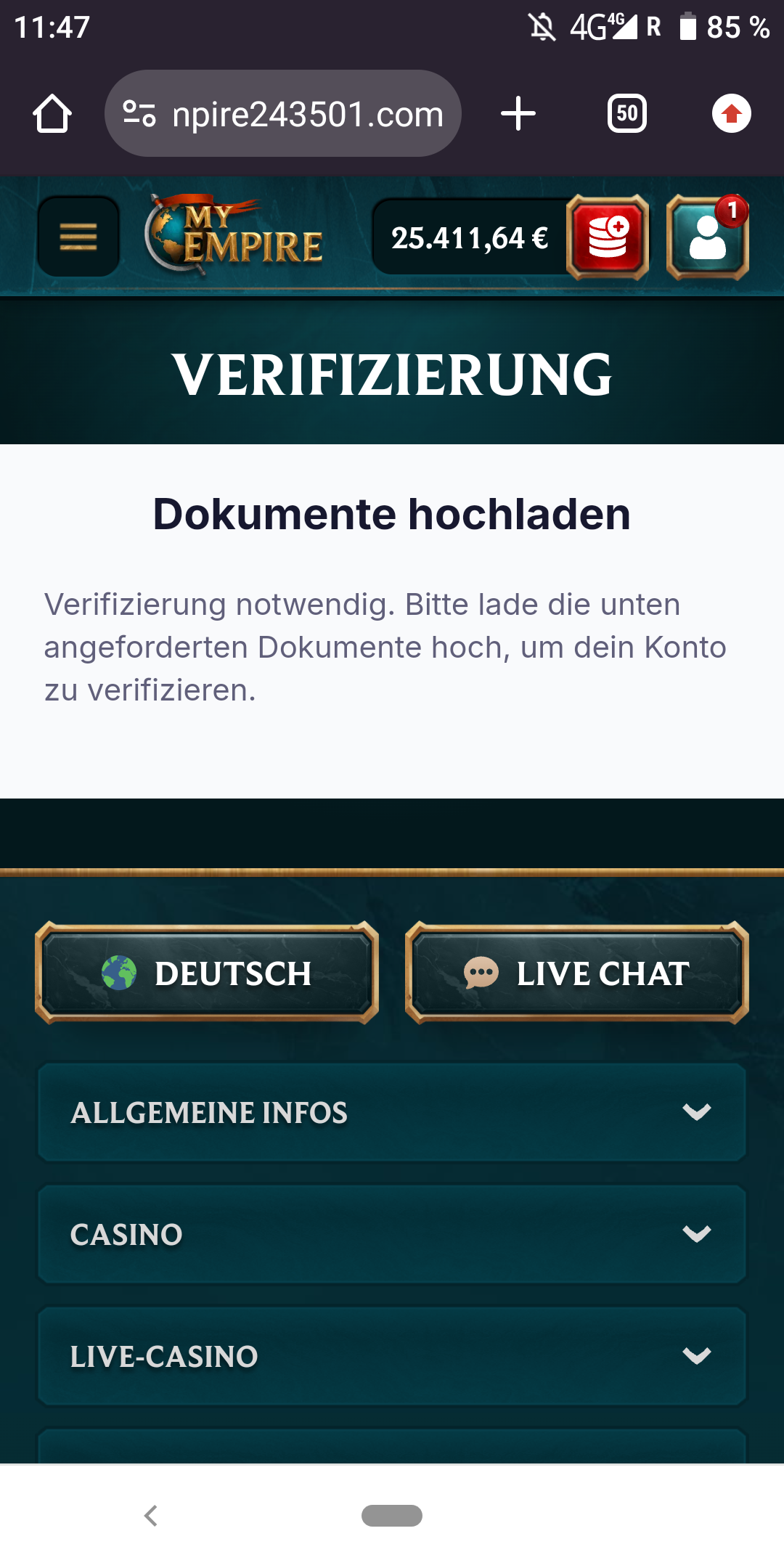The width and height of the screenshot is (784, 1568).
Task: Change language with the Deutsch button
Action: [x=207, y=973]
